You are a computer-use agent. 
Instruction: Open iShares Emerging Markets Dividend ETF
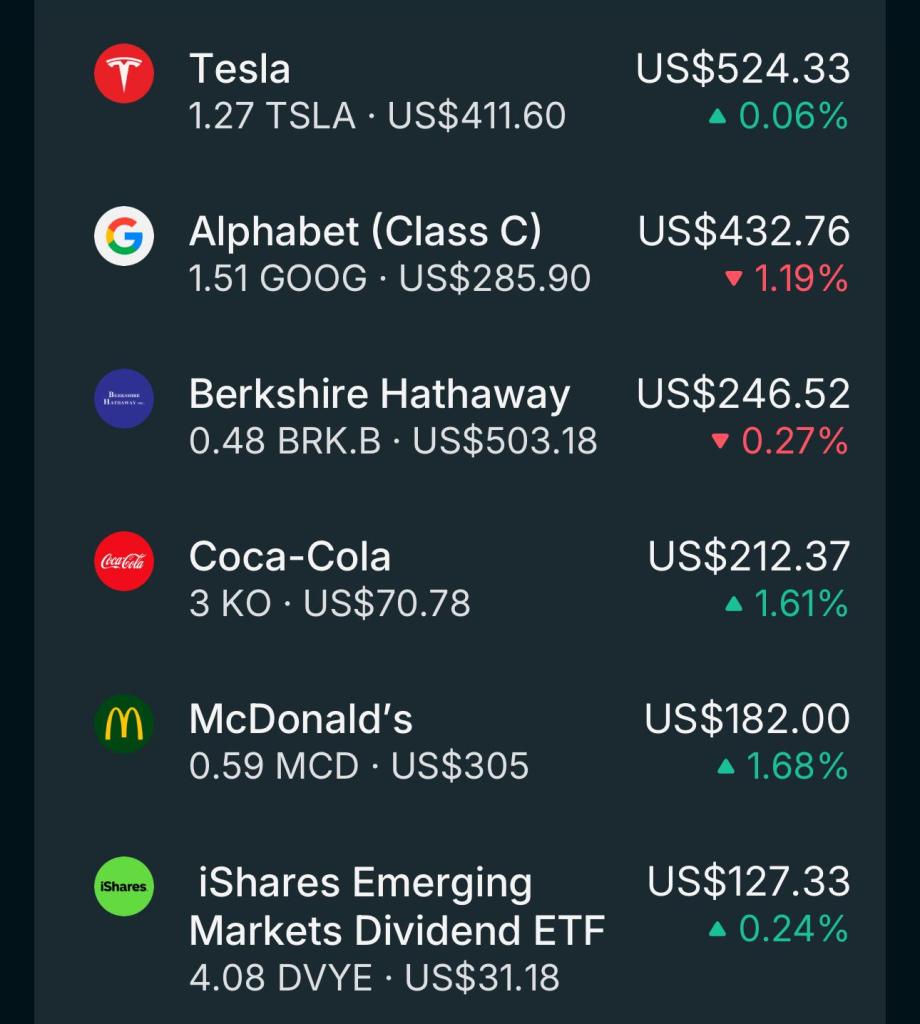pyautogui.click(x=460, y=928)
